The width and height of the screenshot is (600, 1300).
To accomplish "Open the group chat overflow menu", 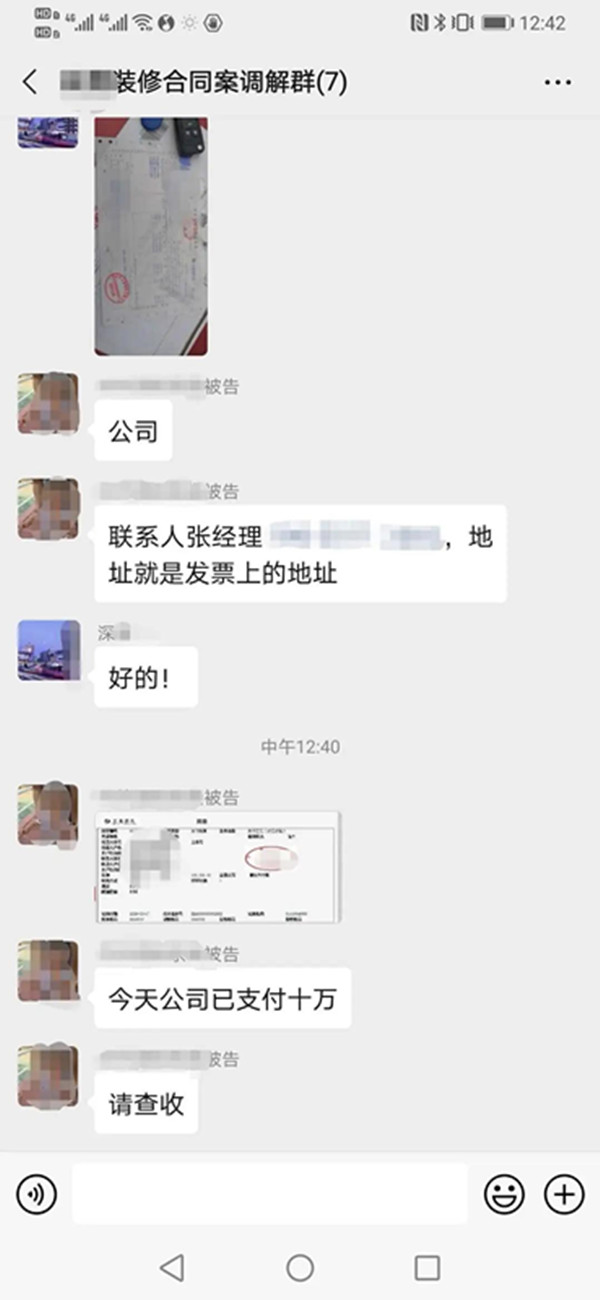I will tap(557, 82).
